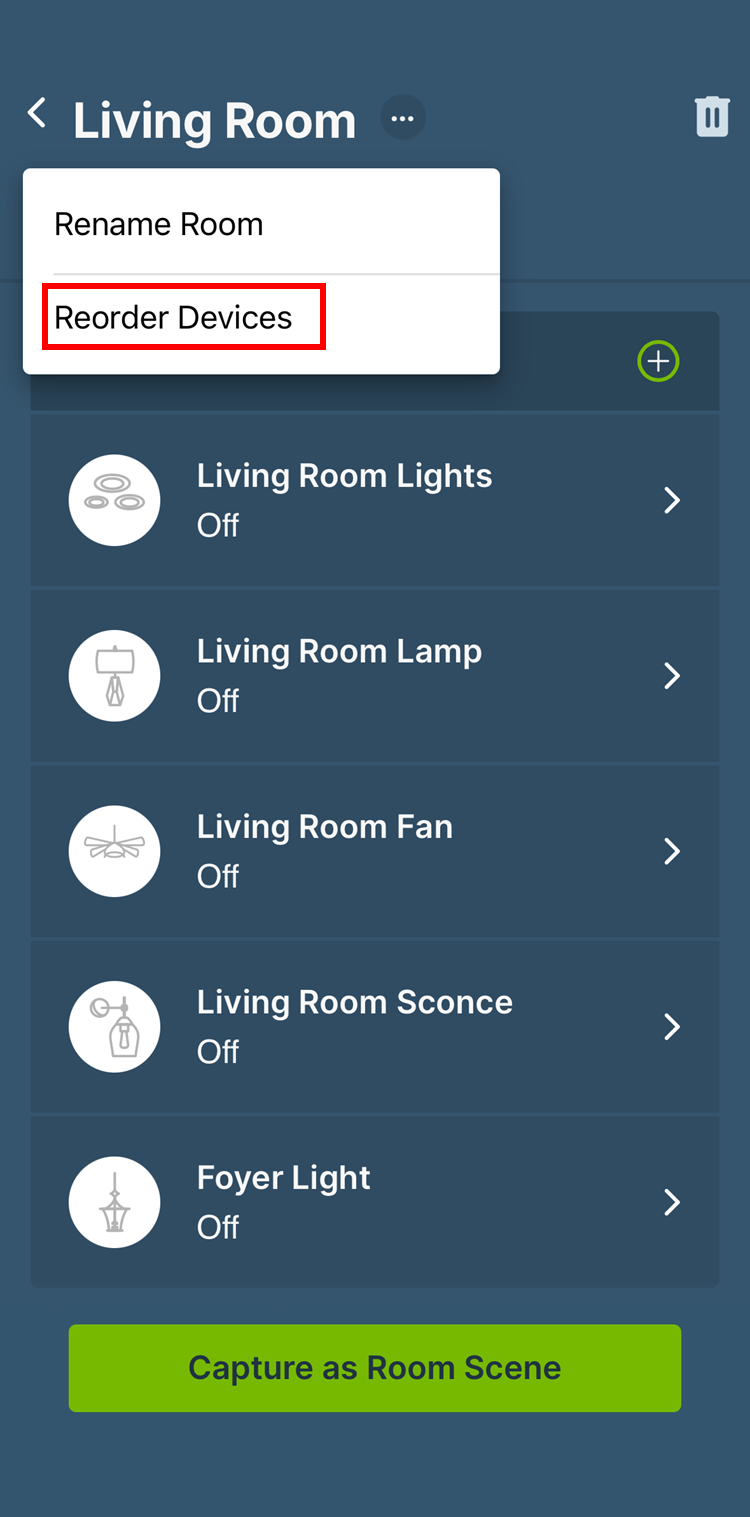Select the lantern icon for Foyer Light
The height and width of the screenshot is (1517, 750).
114,1202
